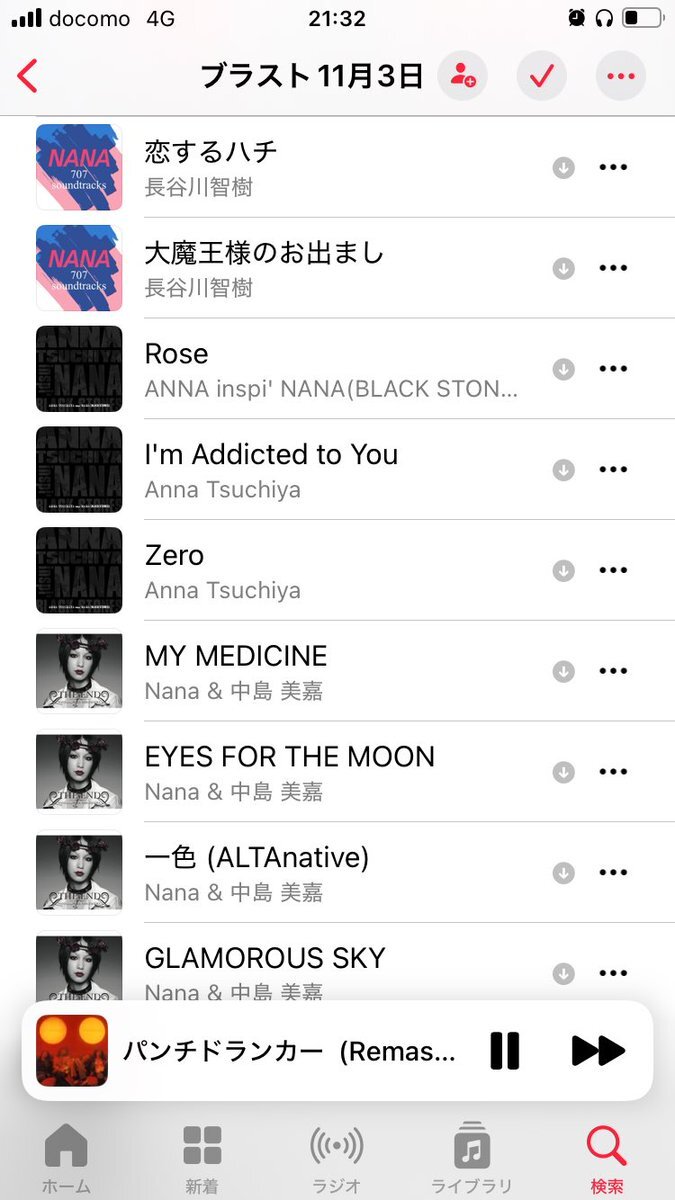Open more options for I'm Addicted to You
The image size is (675, 1200).
pos(613,469)
